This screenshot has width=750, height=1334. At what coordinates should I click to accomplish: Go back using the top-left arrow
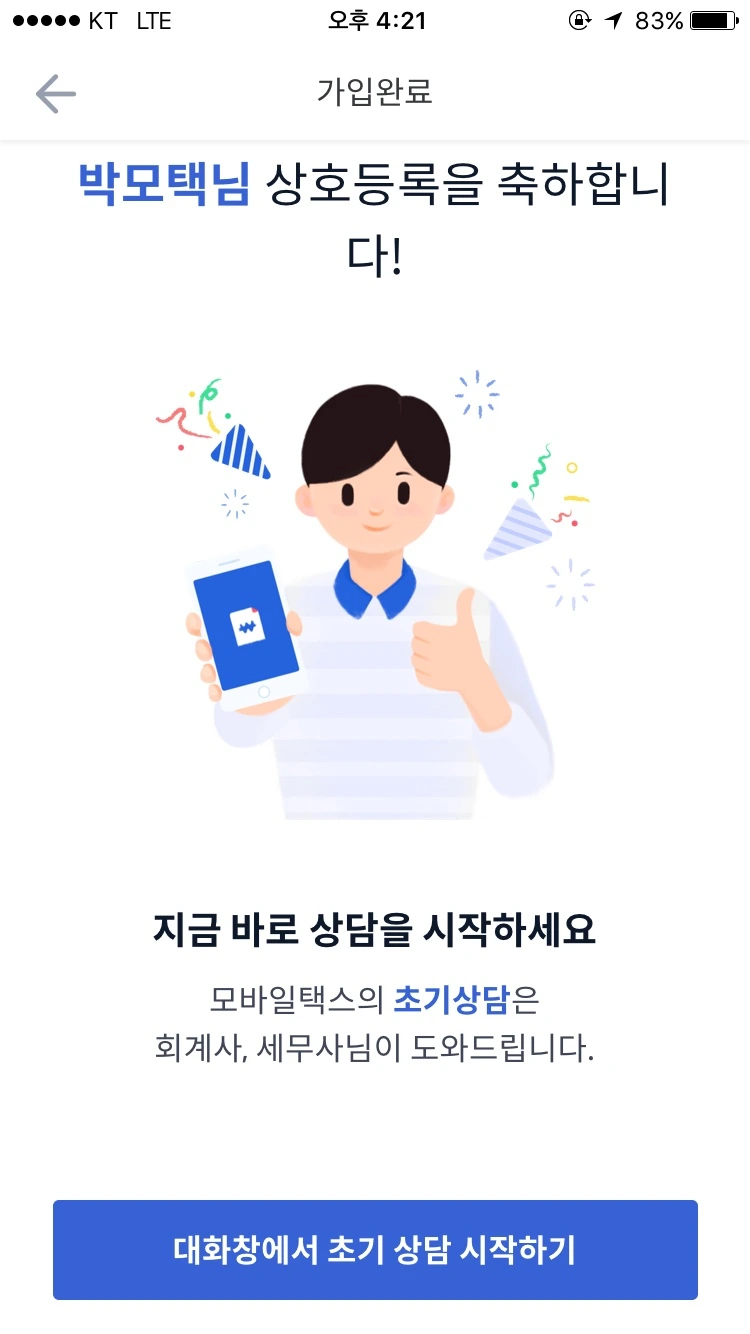point(56,93)
